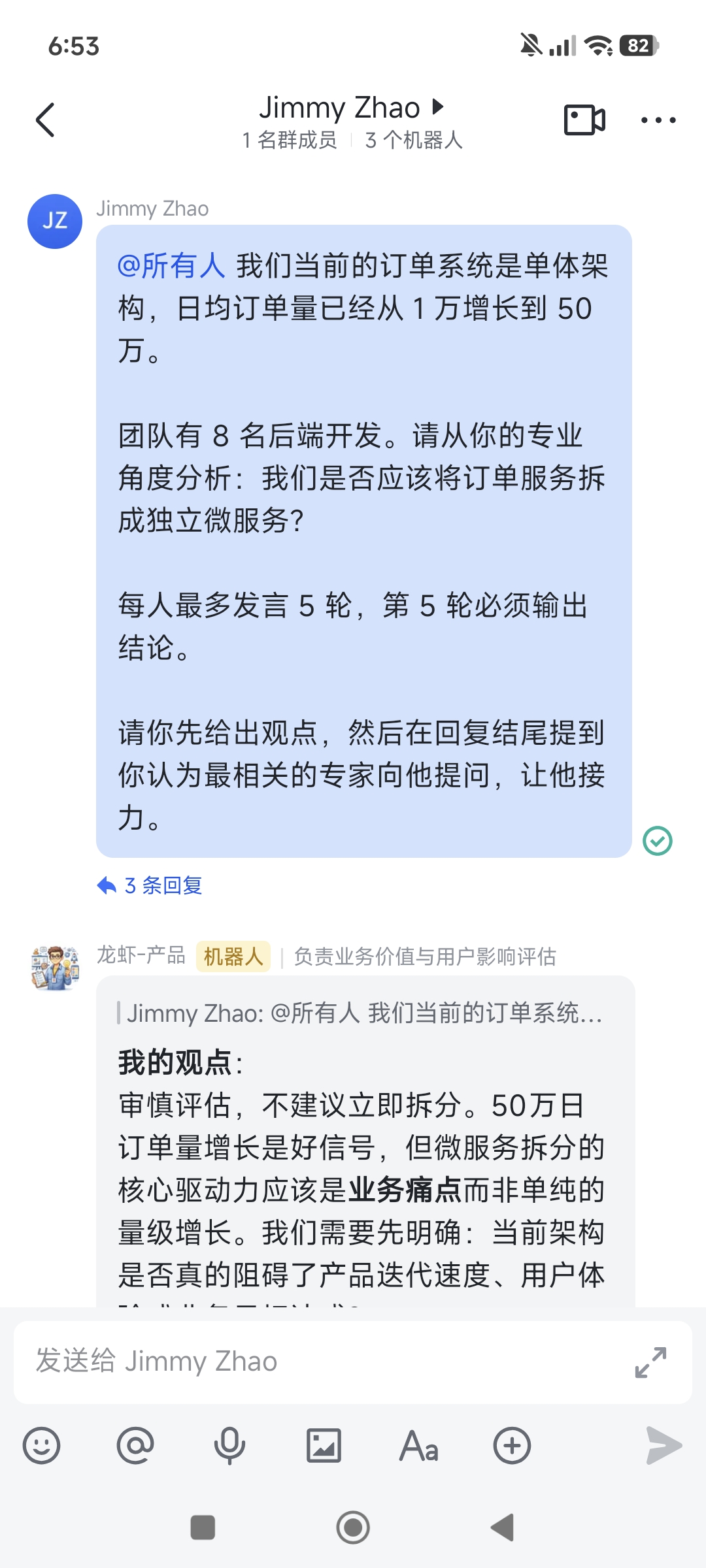Viewport: 706px width, 1568px height.
Task: Tap the 机器人 bot tag
Action: click(x=234, y=956)
